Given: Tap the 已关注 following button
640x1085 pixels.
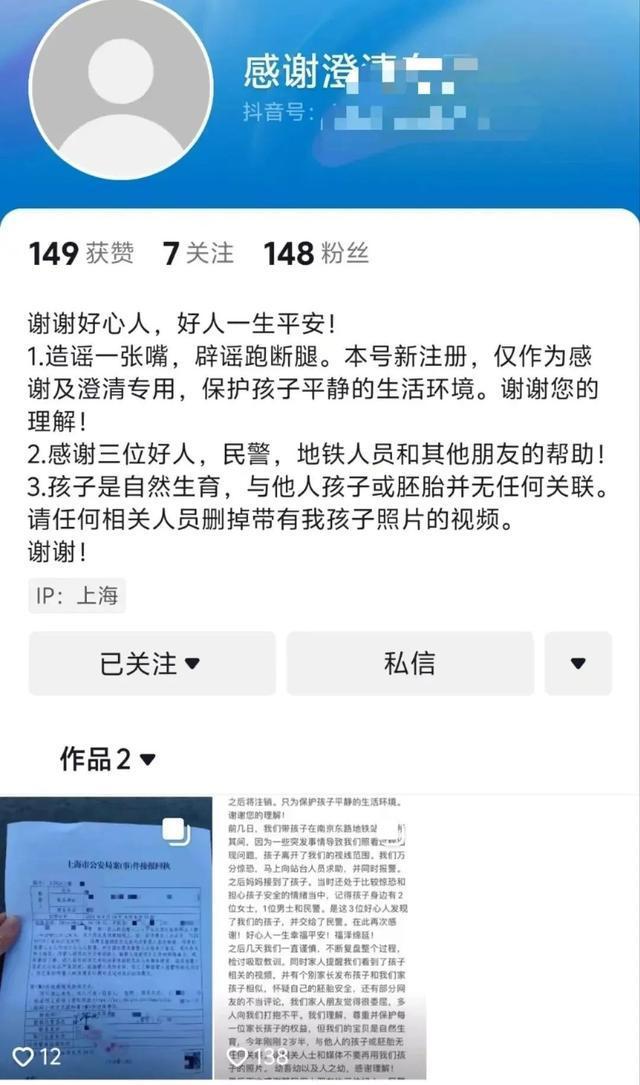Looking at the screenshot, I should point(151,663).
